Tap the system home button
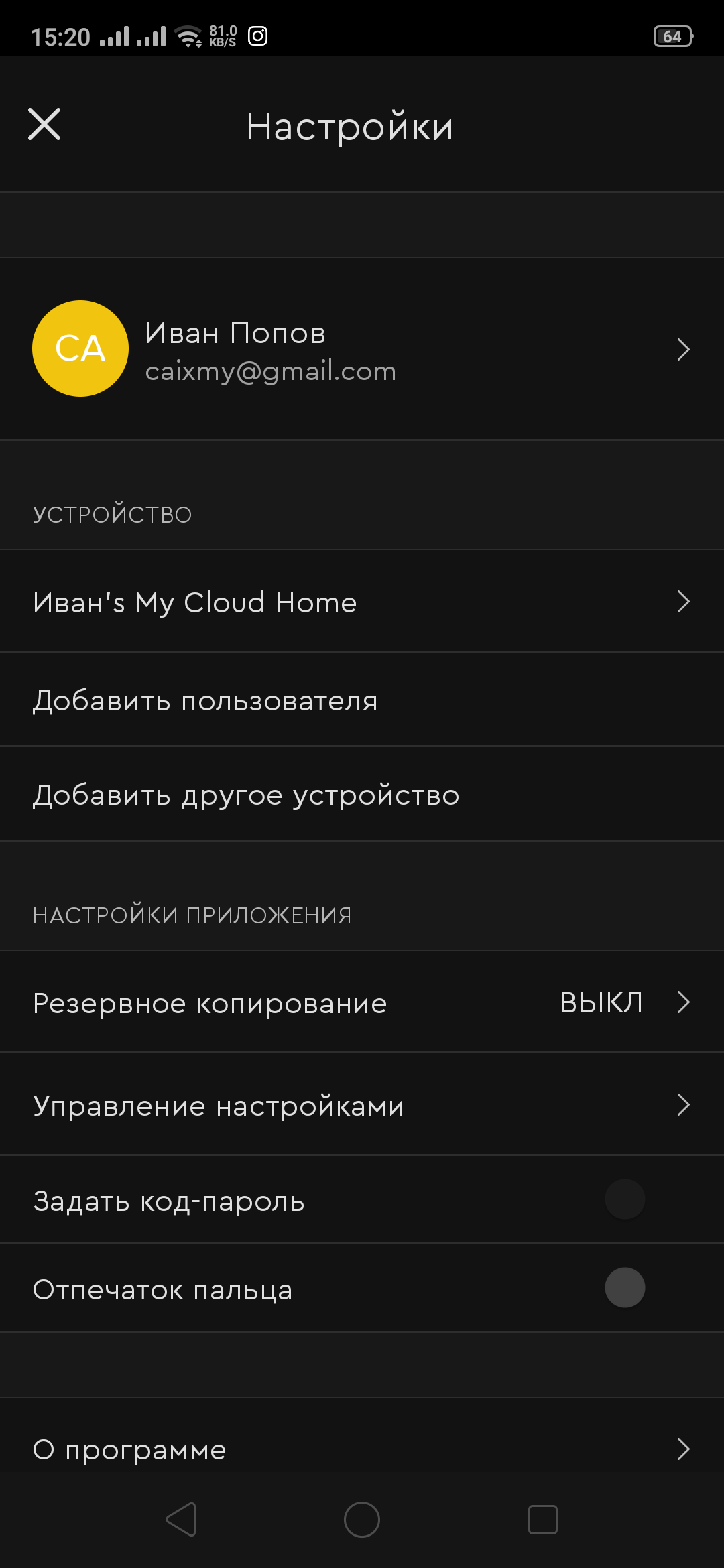 click(362, 1519)
